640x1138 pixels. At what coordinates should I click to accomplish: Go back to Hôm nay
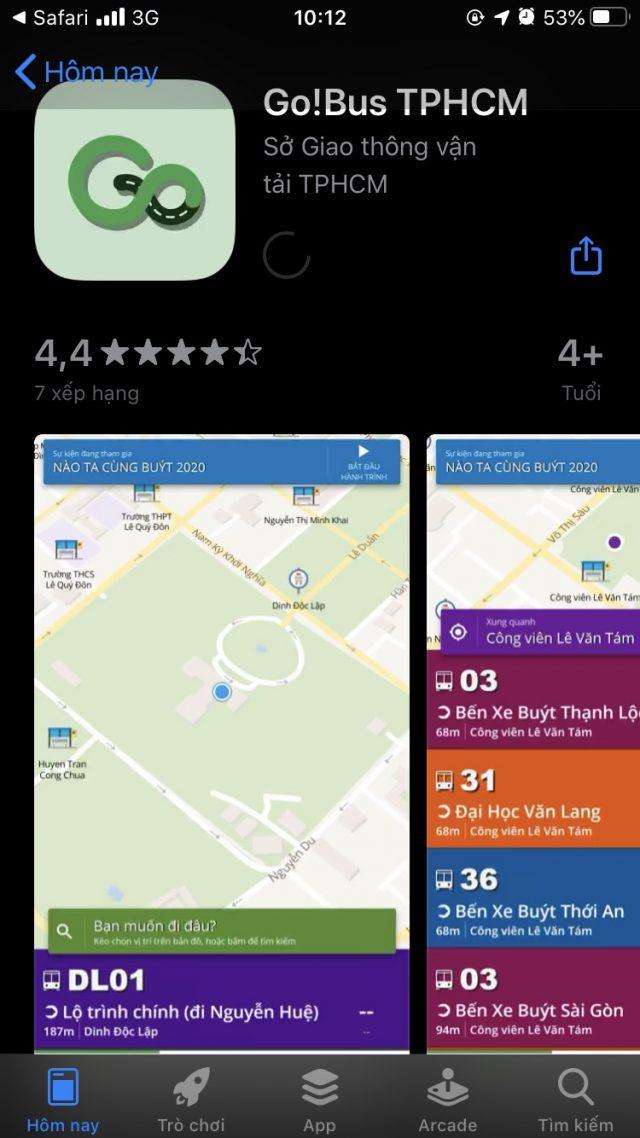(86, 72)
